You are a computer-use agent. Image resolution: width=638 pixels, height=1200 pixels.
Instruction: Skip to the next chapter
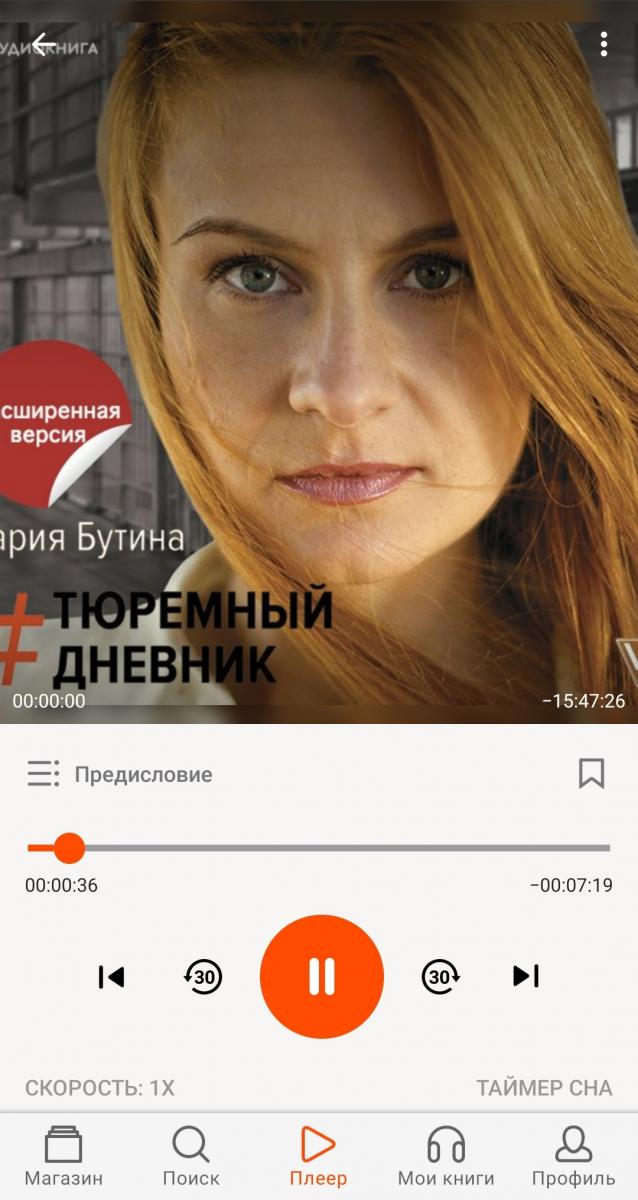tap(526, 976)
